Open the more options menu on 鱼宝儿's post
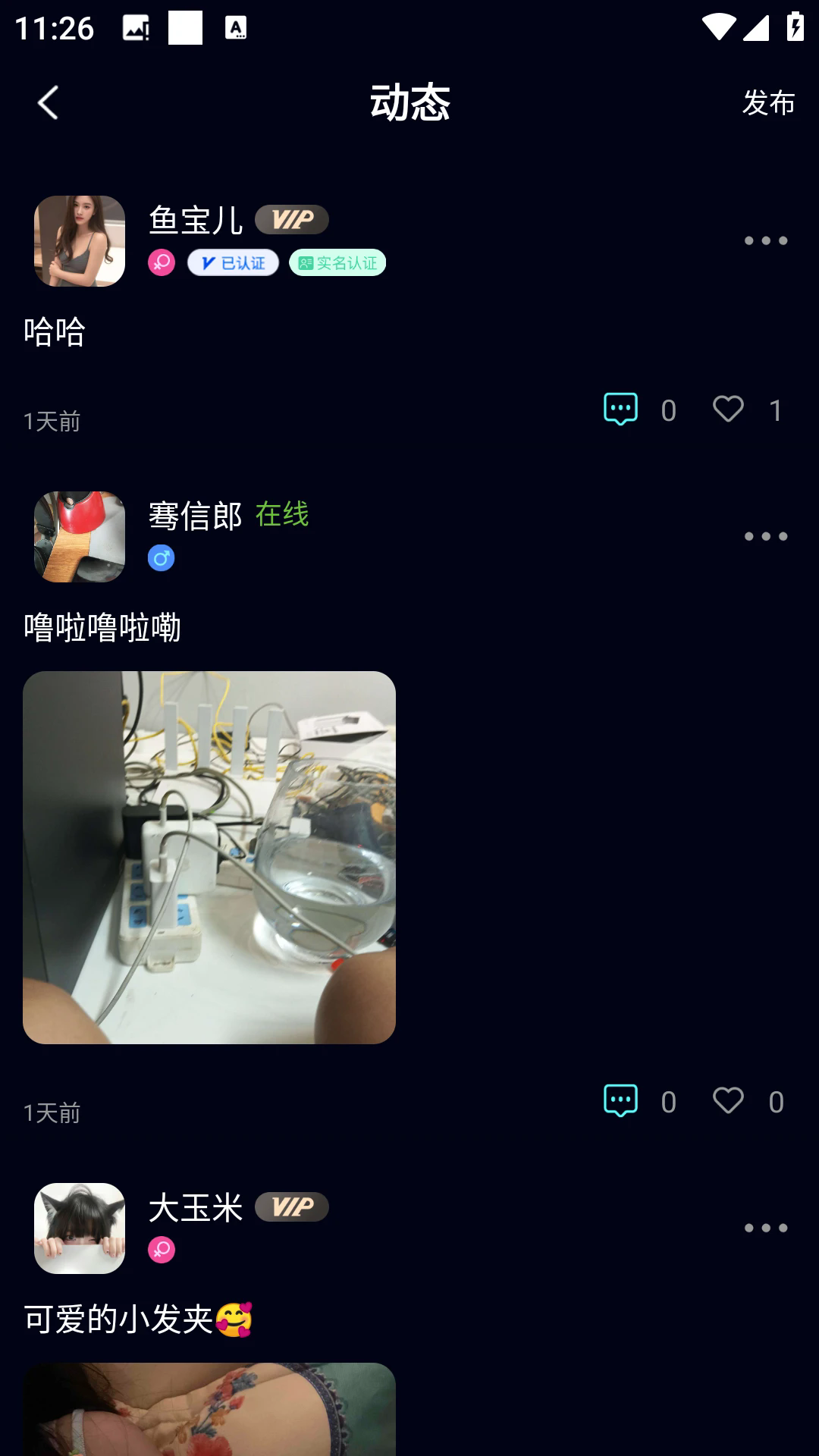The image size is (819, 1456). point(765,241)
